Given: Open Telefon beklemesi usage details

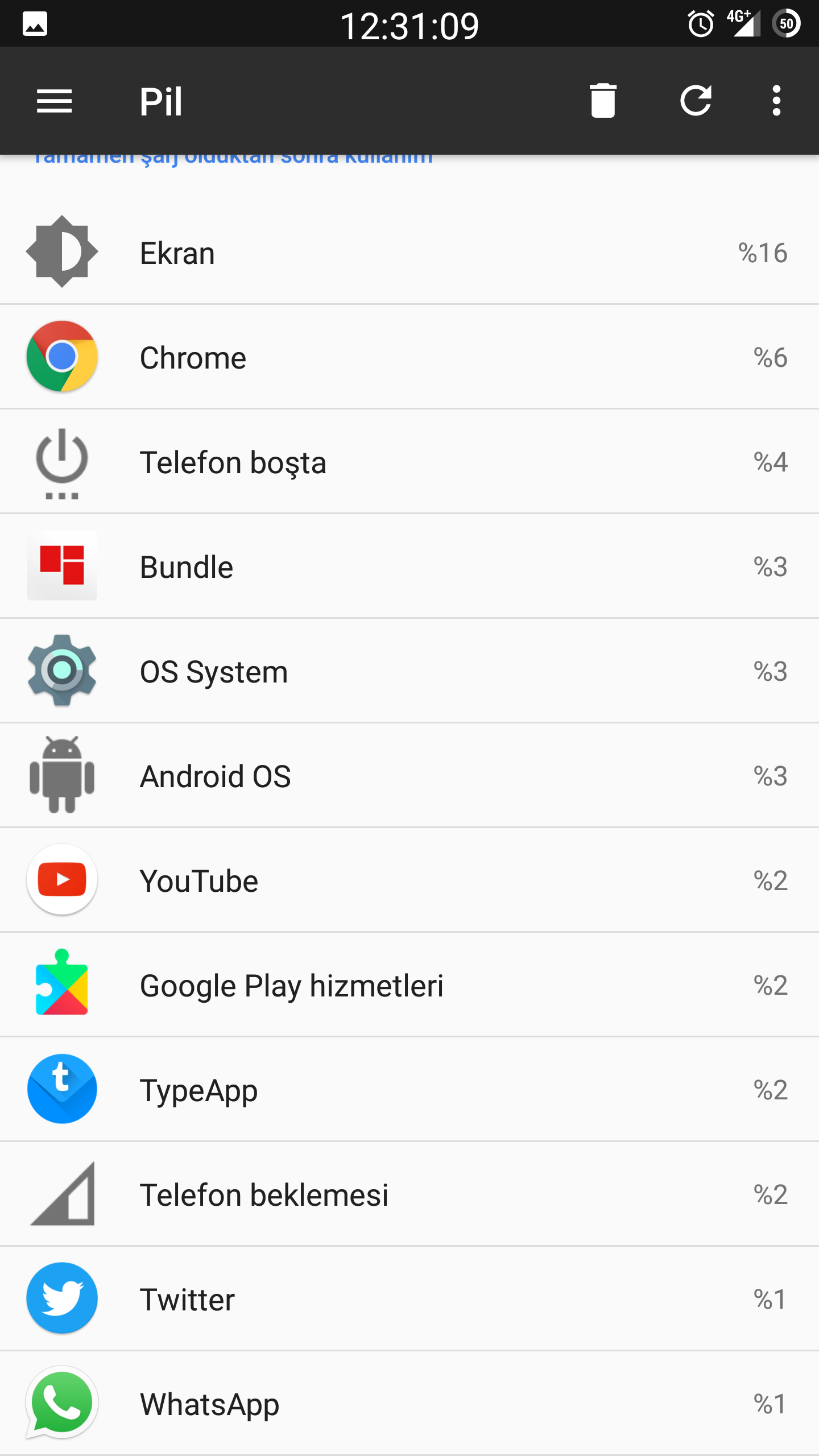Looking at the screenshot, I should pos(409,1194).
